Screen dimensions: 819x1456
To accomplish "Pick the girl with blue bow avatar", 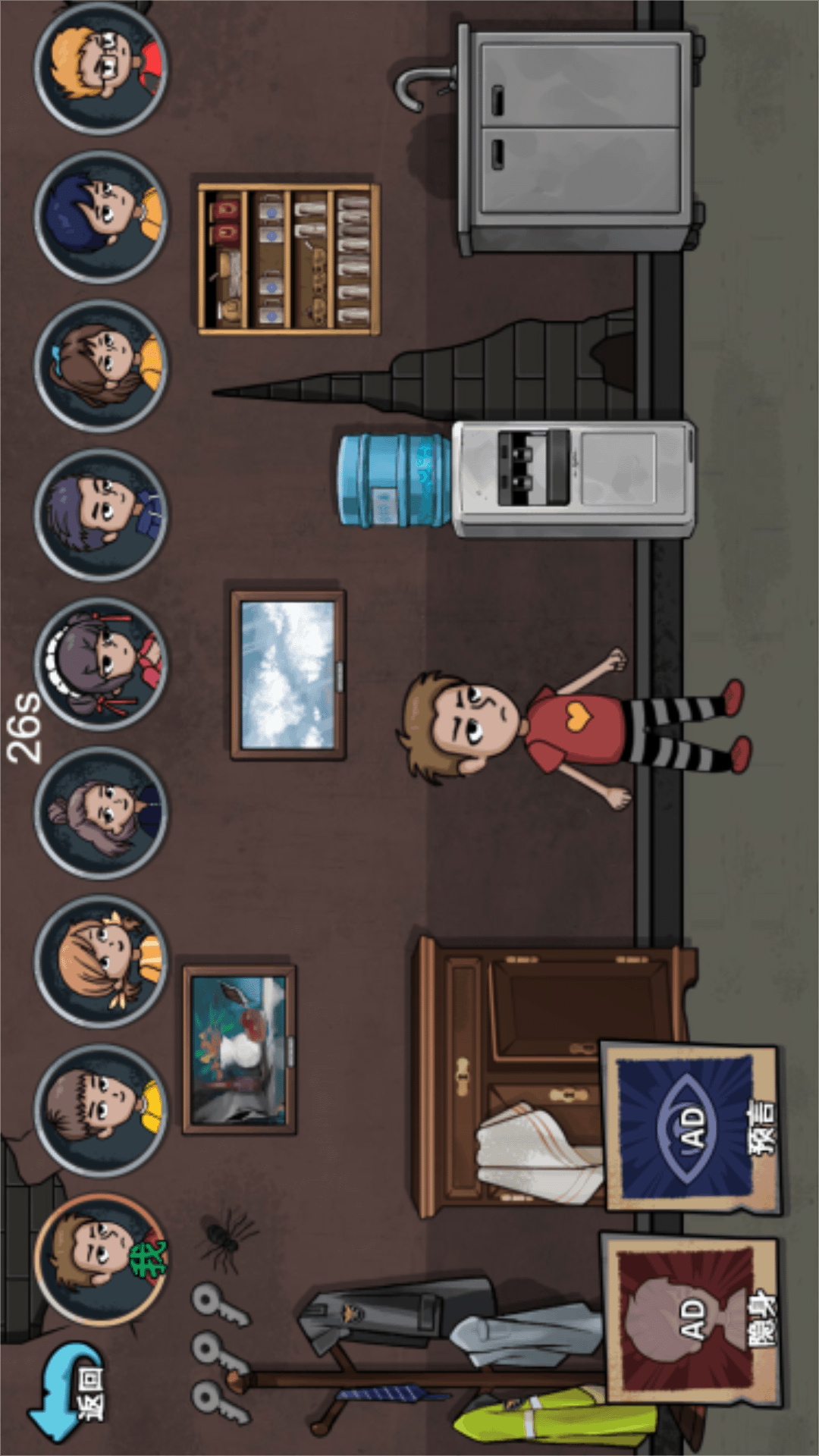I will [x=99, y=366].
